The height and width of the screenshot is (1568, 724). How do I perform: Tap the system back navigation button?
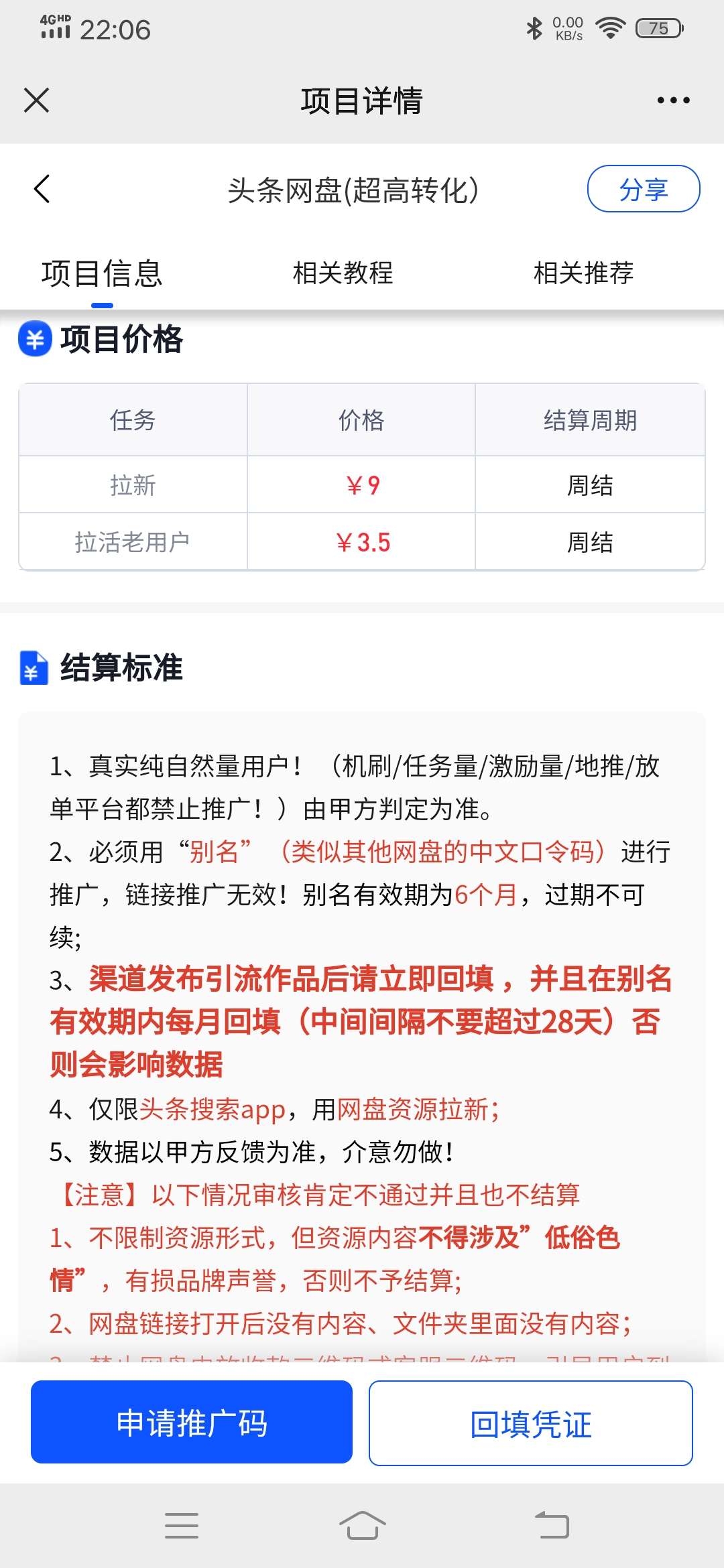coord(552,1526)
